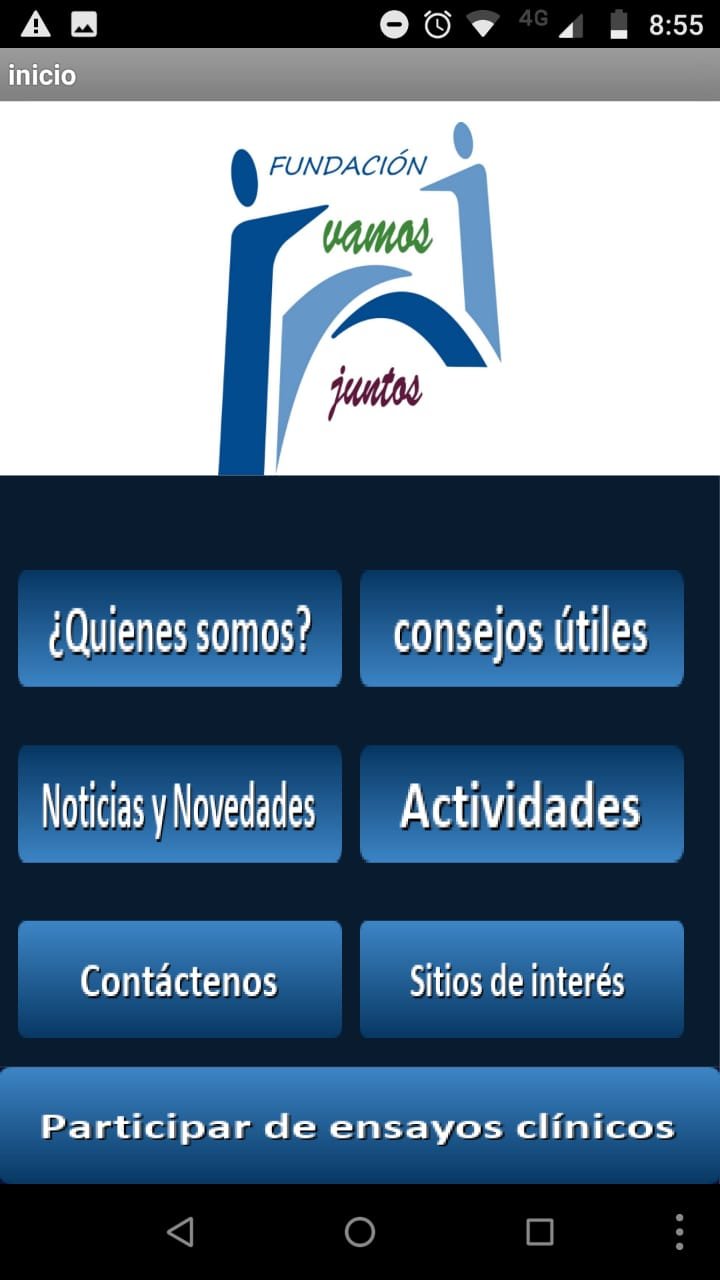
Task: Open the ¿Quienes somos? section
Action: tap(180, 629)
